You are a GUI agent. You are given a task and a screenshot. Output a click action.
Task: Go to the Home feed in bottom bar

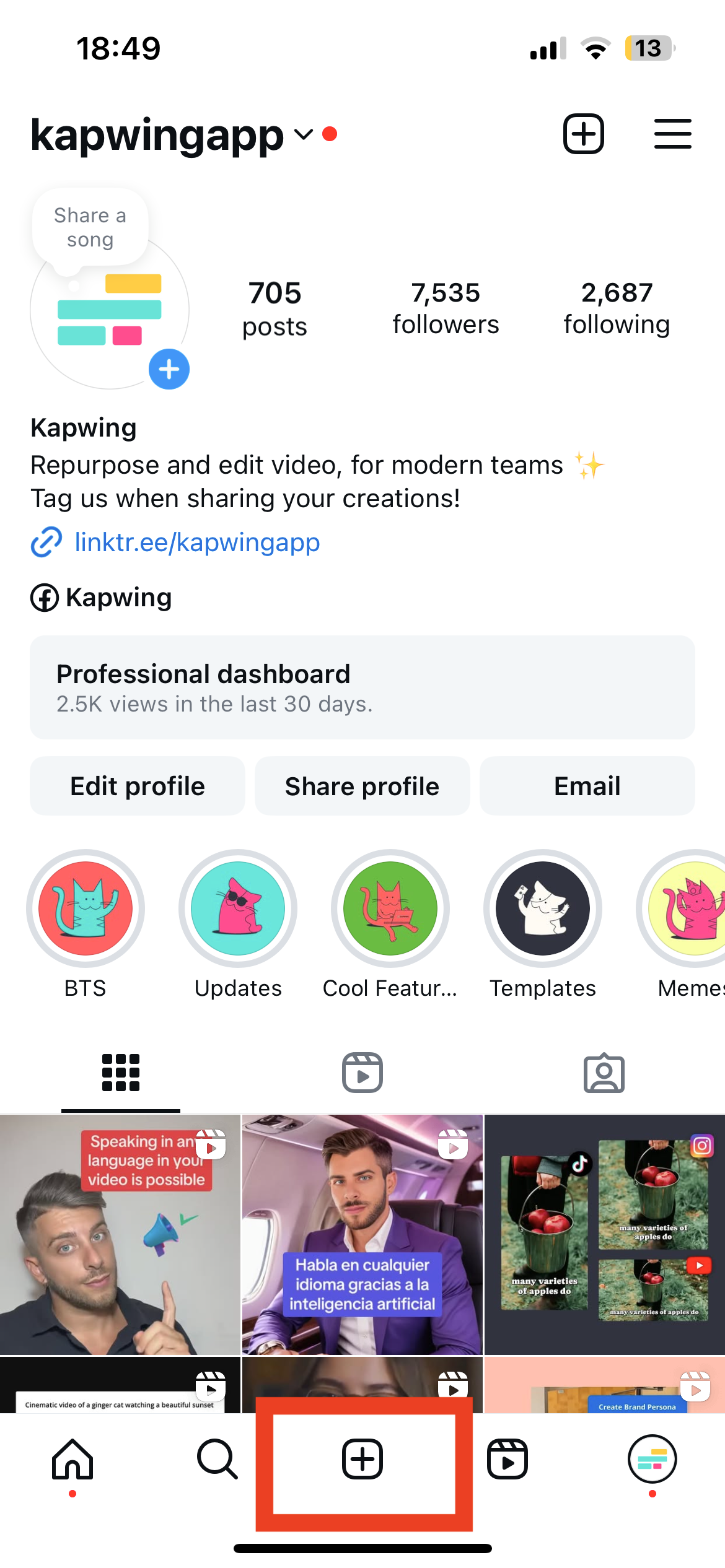[72, 1459]
